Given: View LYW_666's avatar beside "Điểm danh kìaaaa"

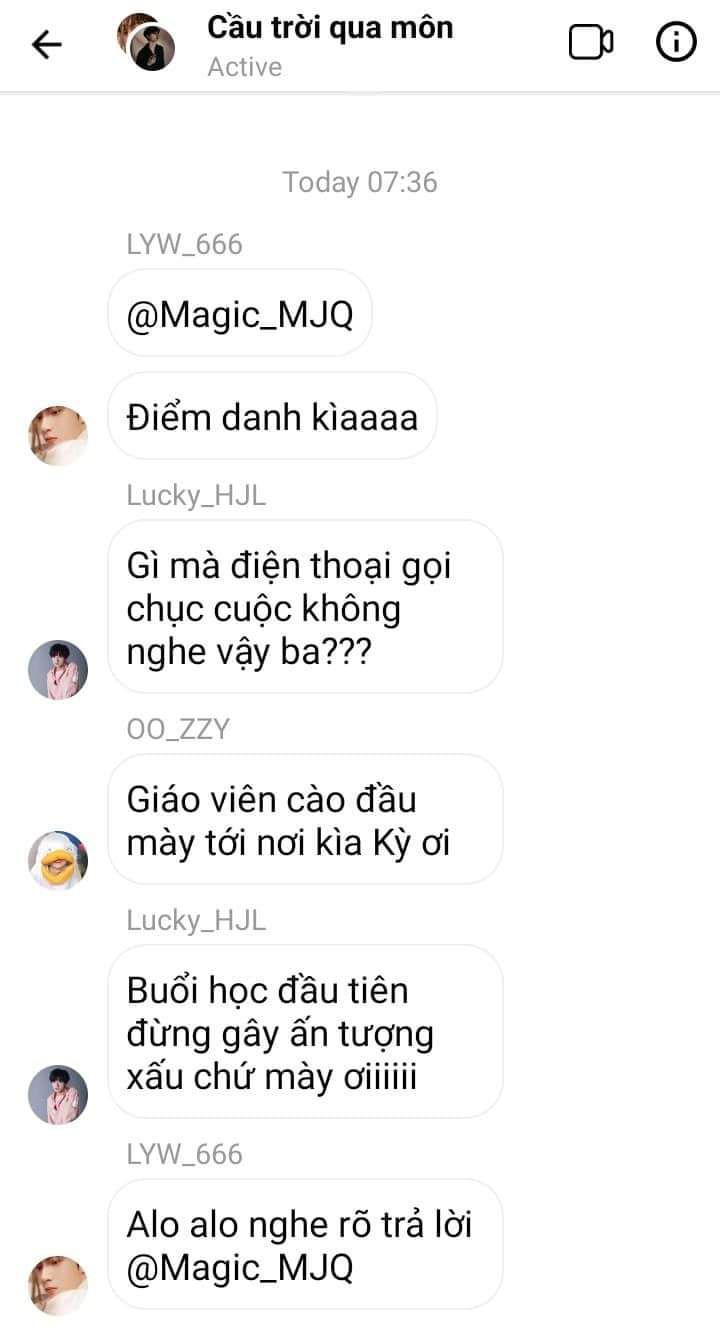Looking at the screenshot, I should point(58,435).
